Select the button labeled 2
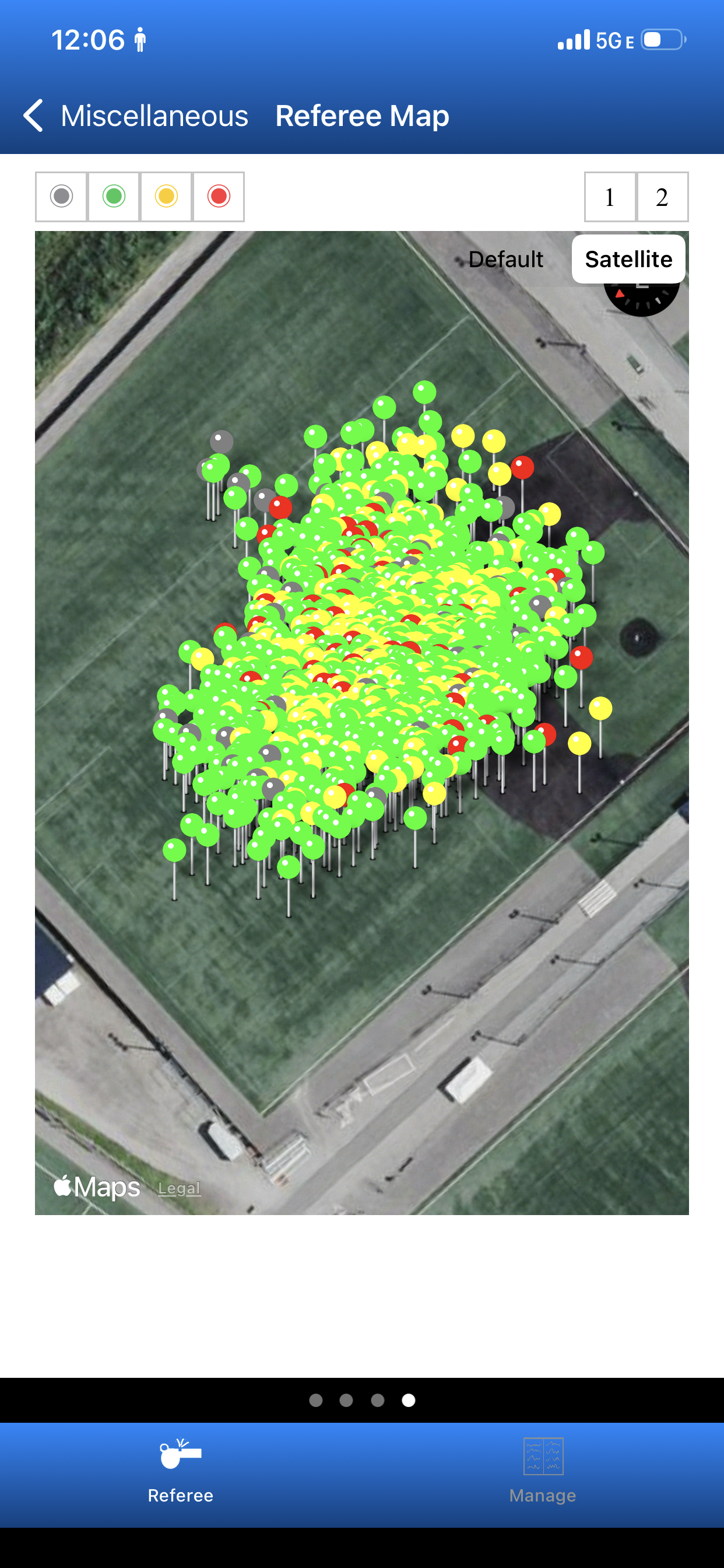This screenshot has width=724, height=1568. tap(662, 197)
